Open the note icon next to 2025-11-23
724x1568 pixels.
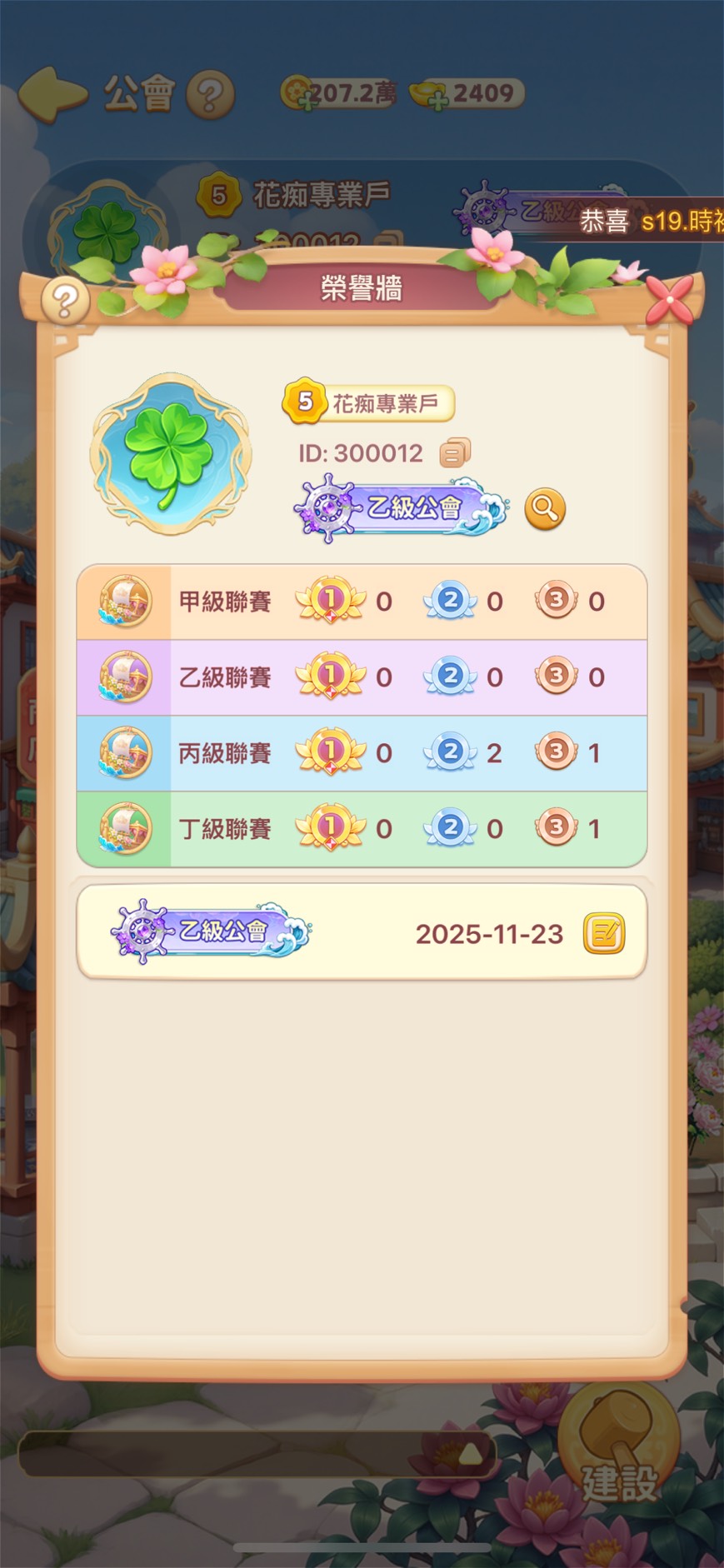[603, 933]
